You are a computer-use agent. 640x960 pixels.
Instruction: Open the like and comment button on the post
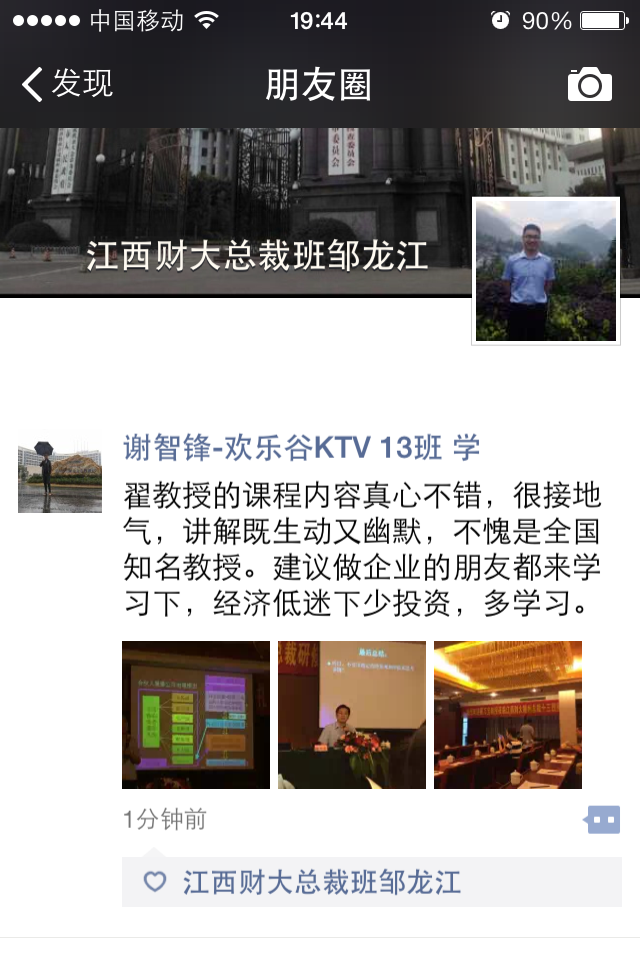(602, 820)
